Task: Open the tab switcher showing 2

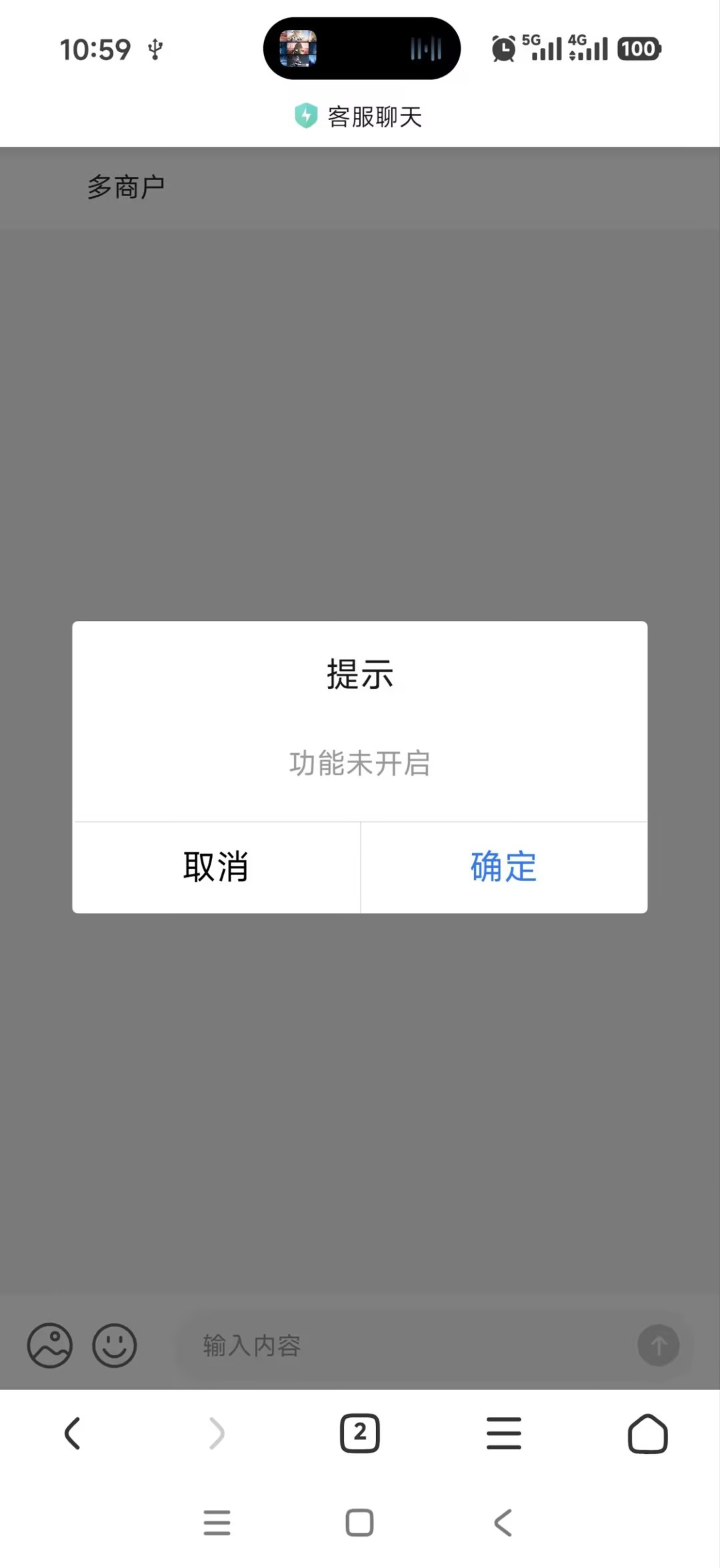Action: click(360, 1434)
